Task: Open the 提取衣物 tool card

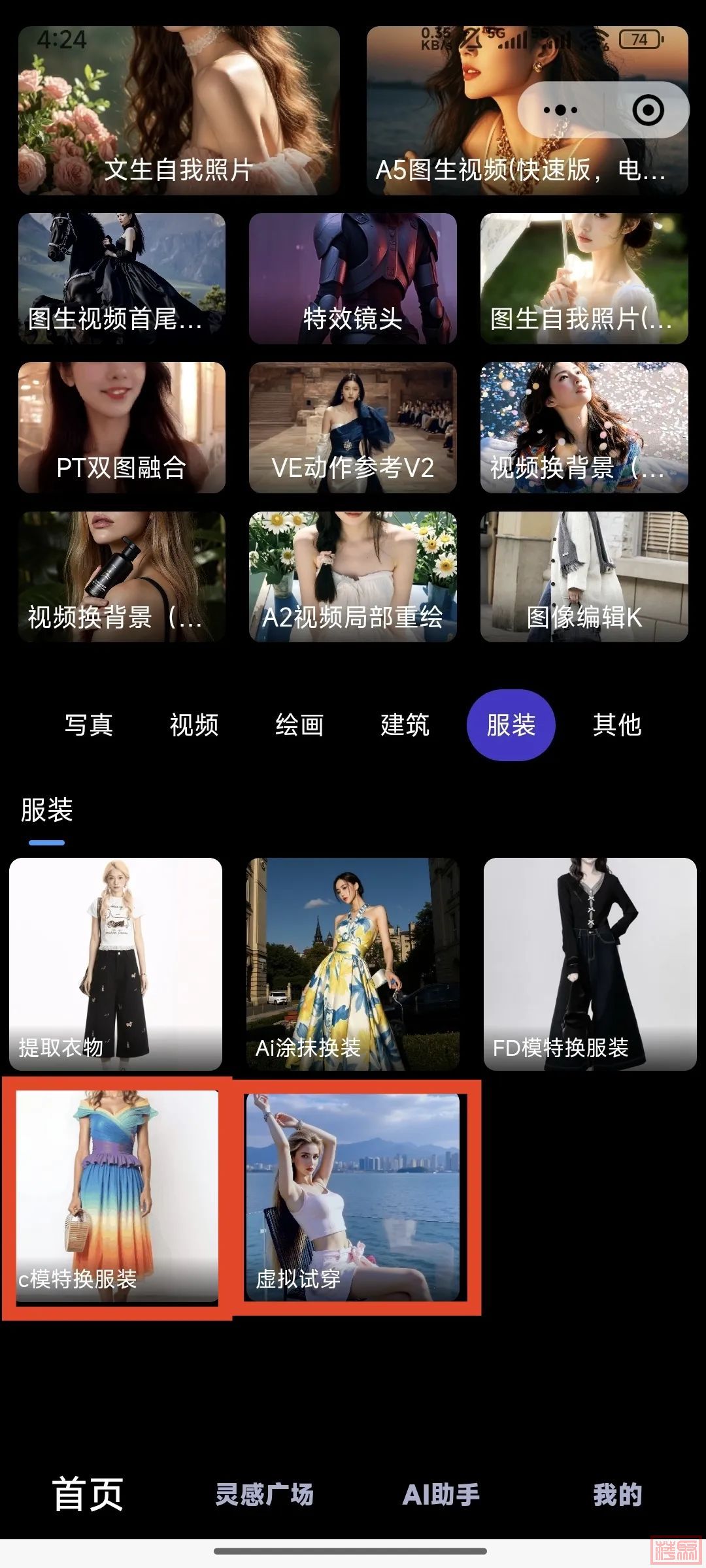Action: click(116, 964)
